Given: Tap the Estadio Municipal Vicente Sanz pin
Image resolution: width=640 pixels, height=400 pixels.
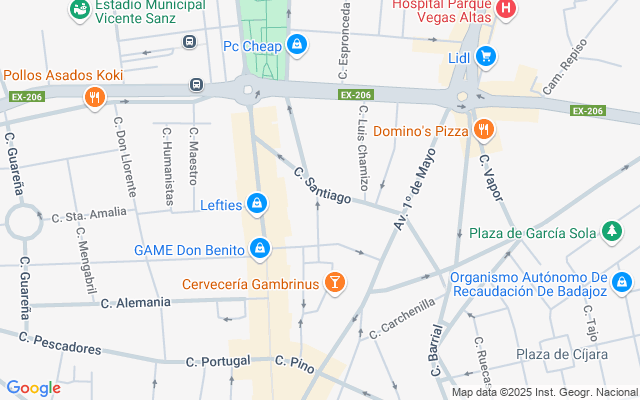Looking at the screenshot, I should (x=79, y=10).
